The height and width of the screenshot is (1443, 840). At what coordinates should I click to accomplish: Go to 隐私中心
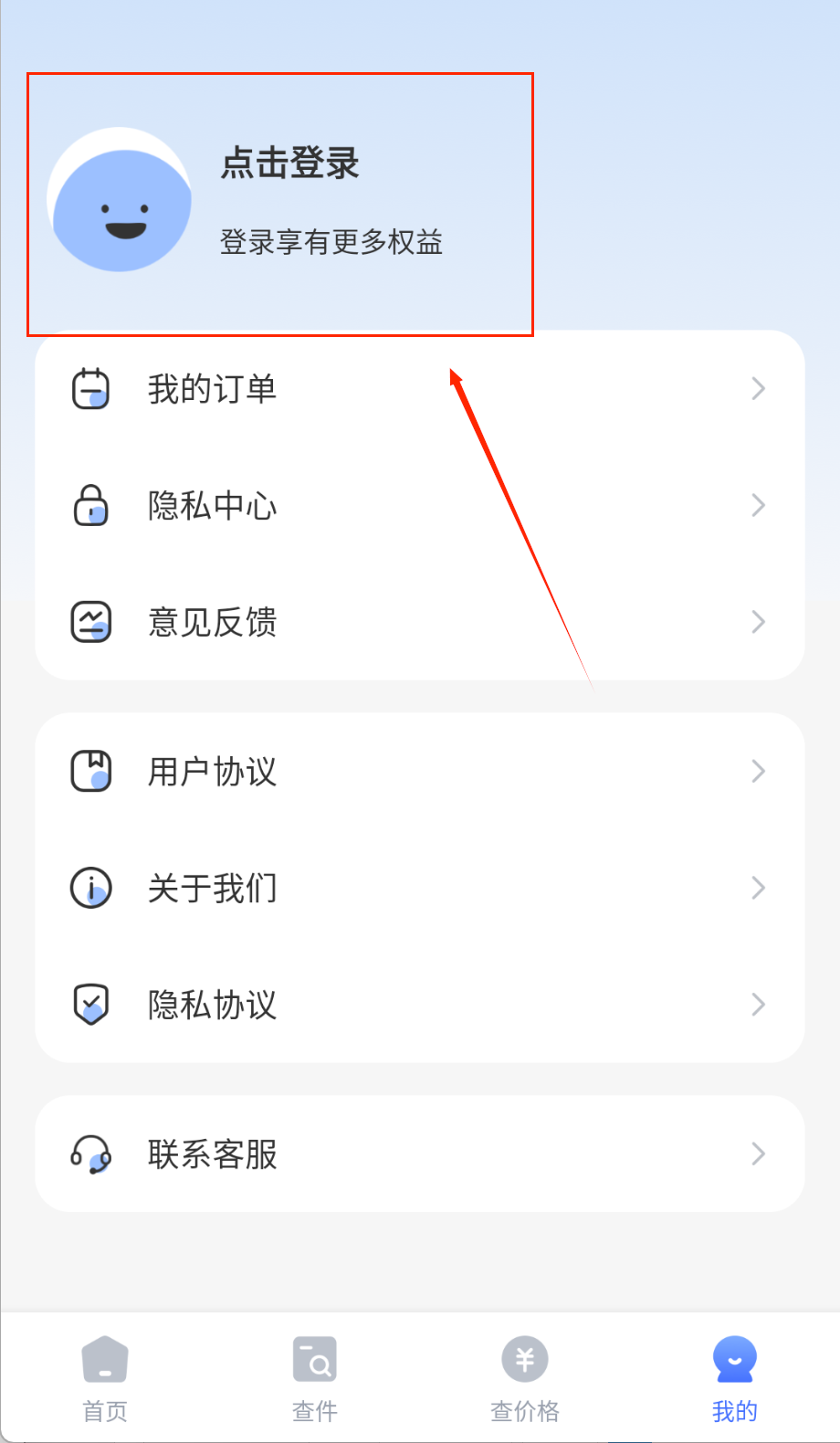pyautogui.click(x=419, y=505)
